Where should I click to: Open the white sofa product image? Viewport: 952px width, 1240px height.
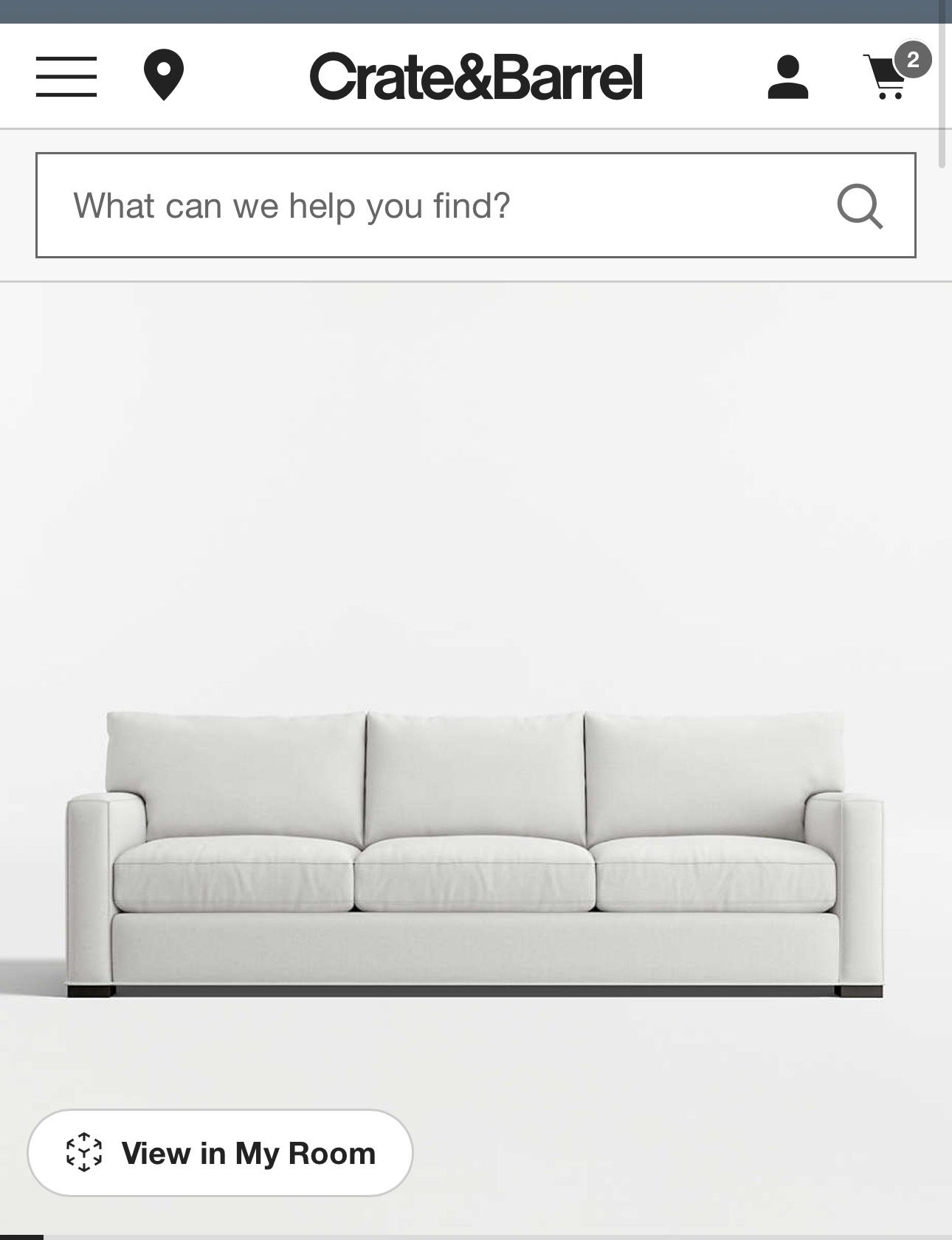(x=475, y=849)
